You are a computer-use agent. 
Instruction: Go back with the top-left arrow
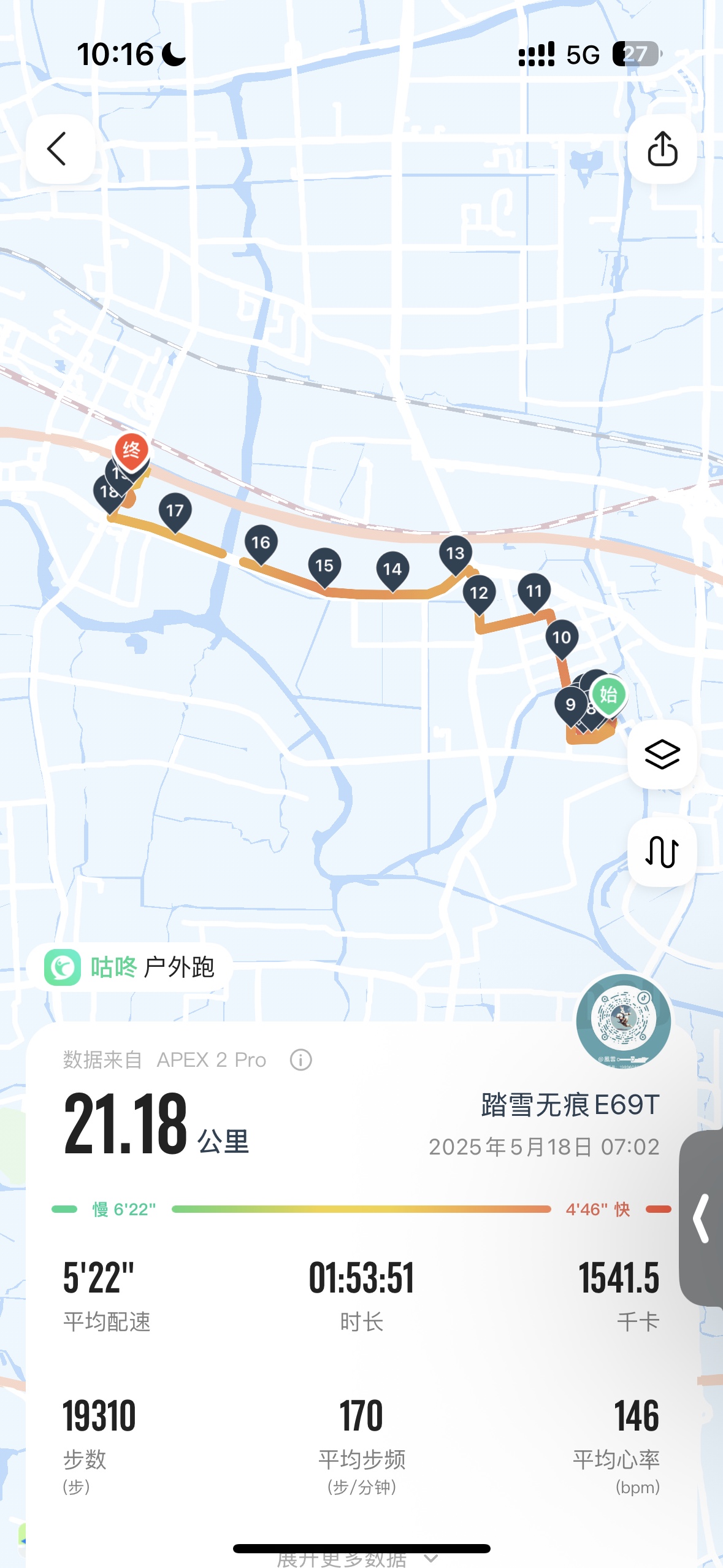click(x=59, y=149)
